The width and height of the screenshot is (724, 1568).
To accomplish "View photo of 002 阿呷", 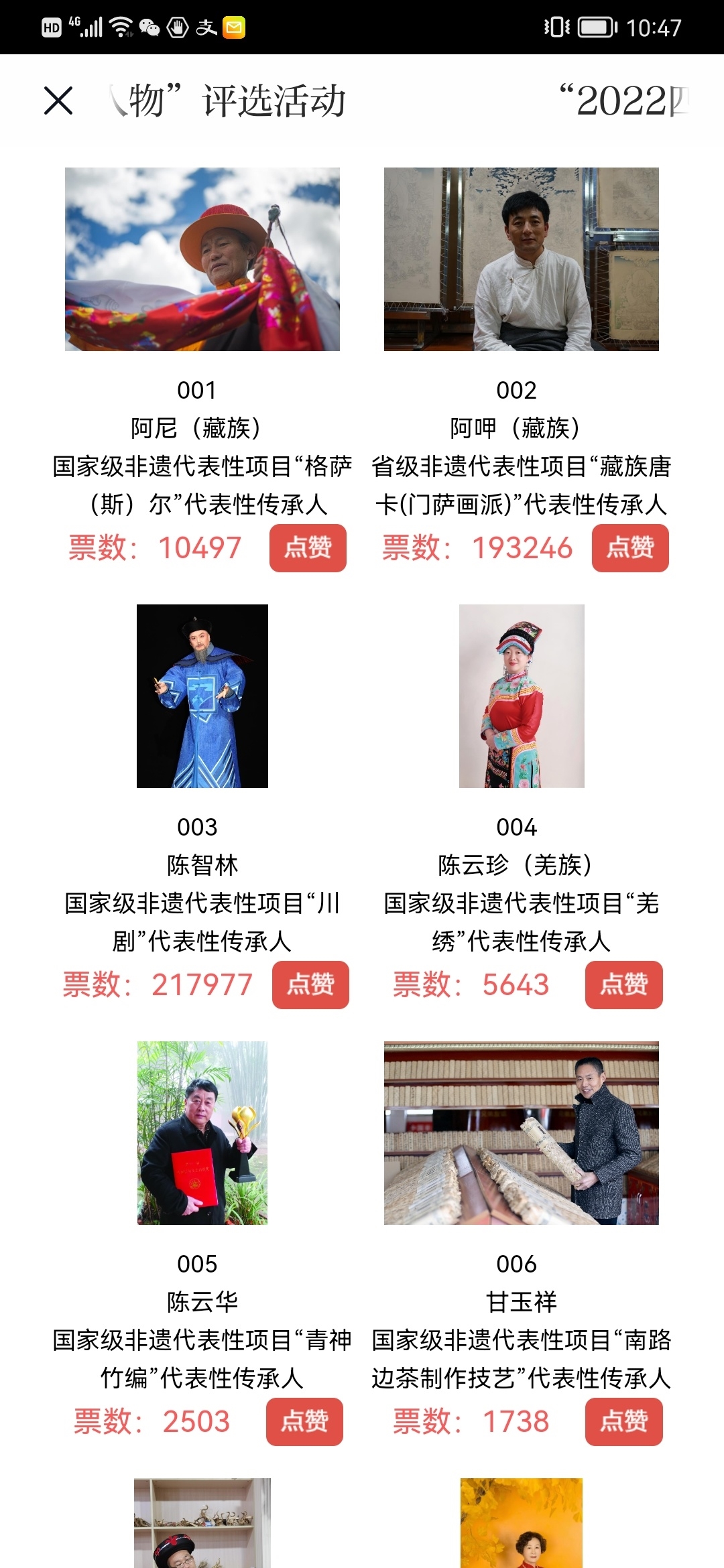I will [521, 259].
